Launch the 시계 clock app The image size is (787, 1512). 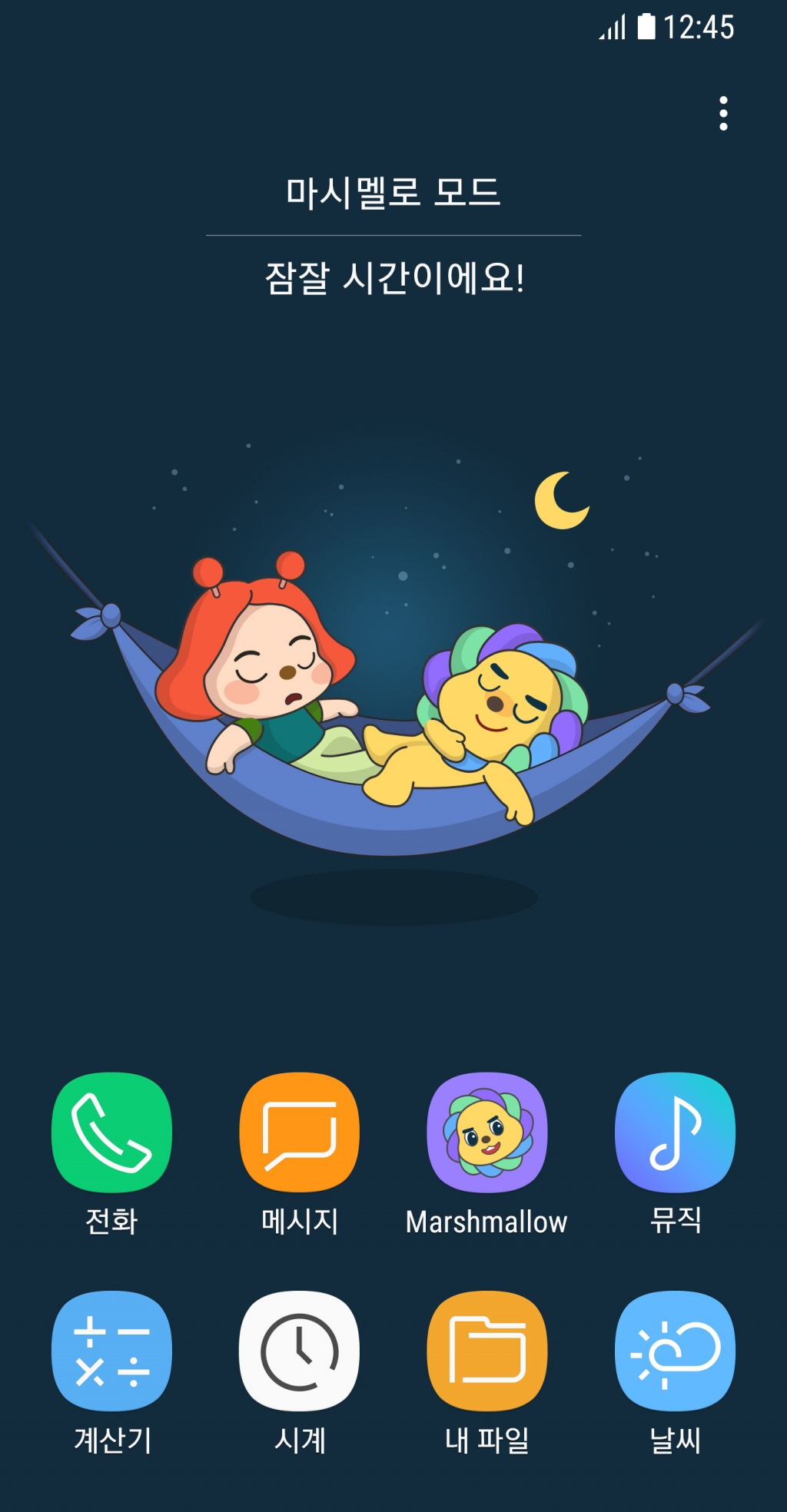(299, 1351)
